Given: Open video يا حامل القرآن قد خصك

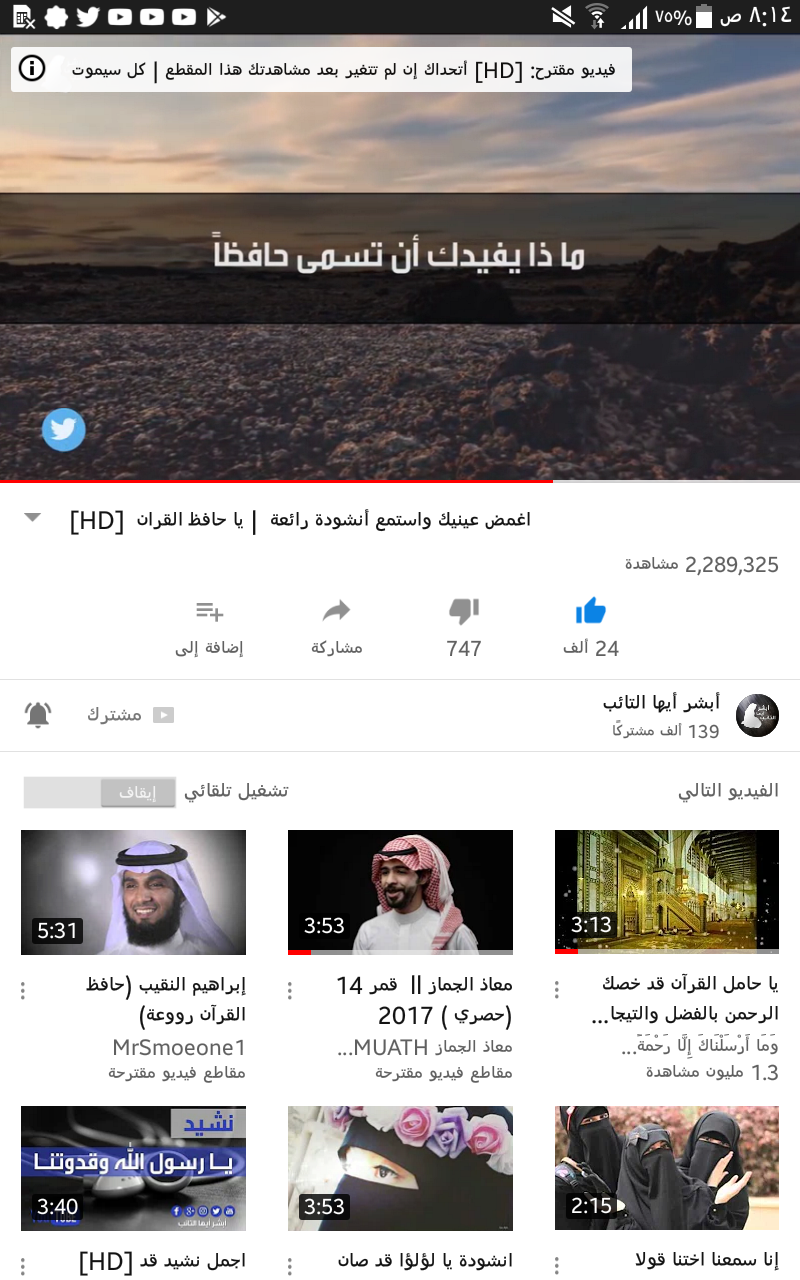Looking at the screenshot, I should coord(667,892).
